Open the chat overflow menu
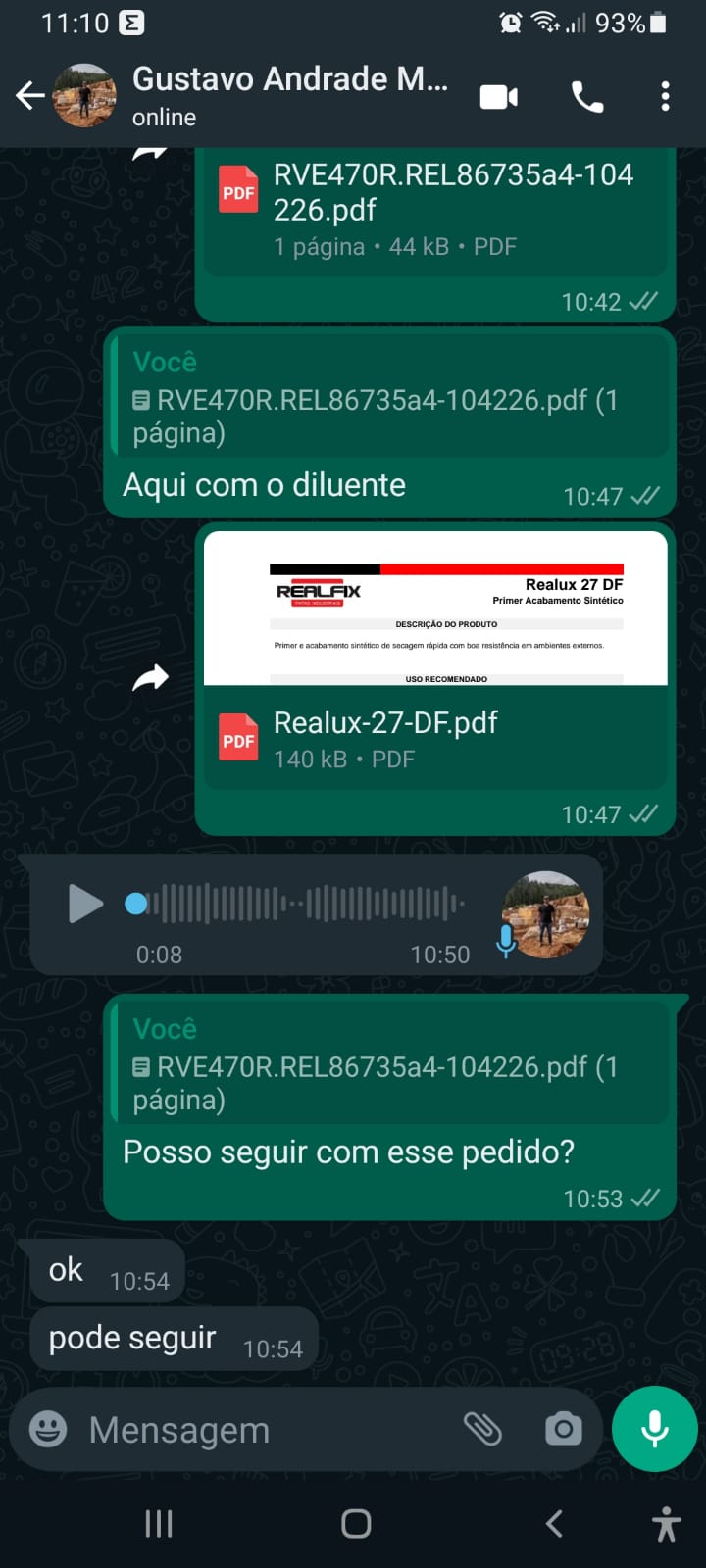The image size is (706, 1568). (x=665, y=97)
